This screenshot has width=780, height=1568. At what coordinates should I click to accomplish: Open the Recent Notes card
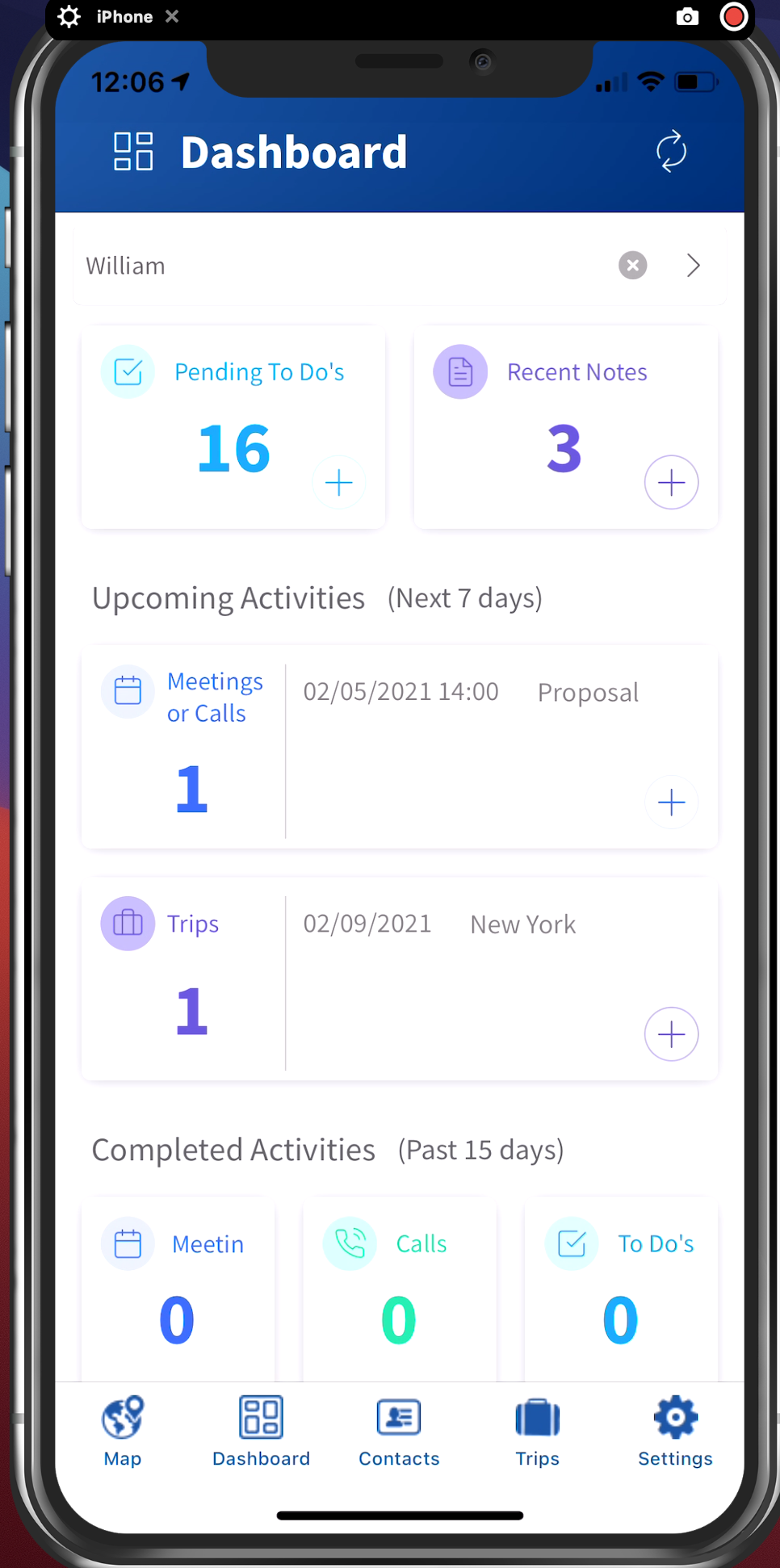(566, 428)
